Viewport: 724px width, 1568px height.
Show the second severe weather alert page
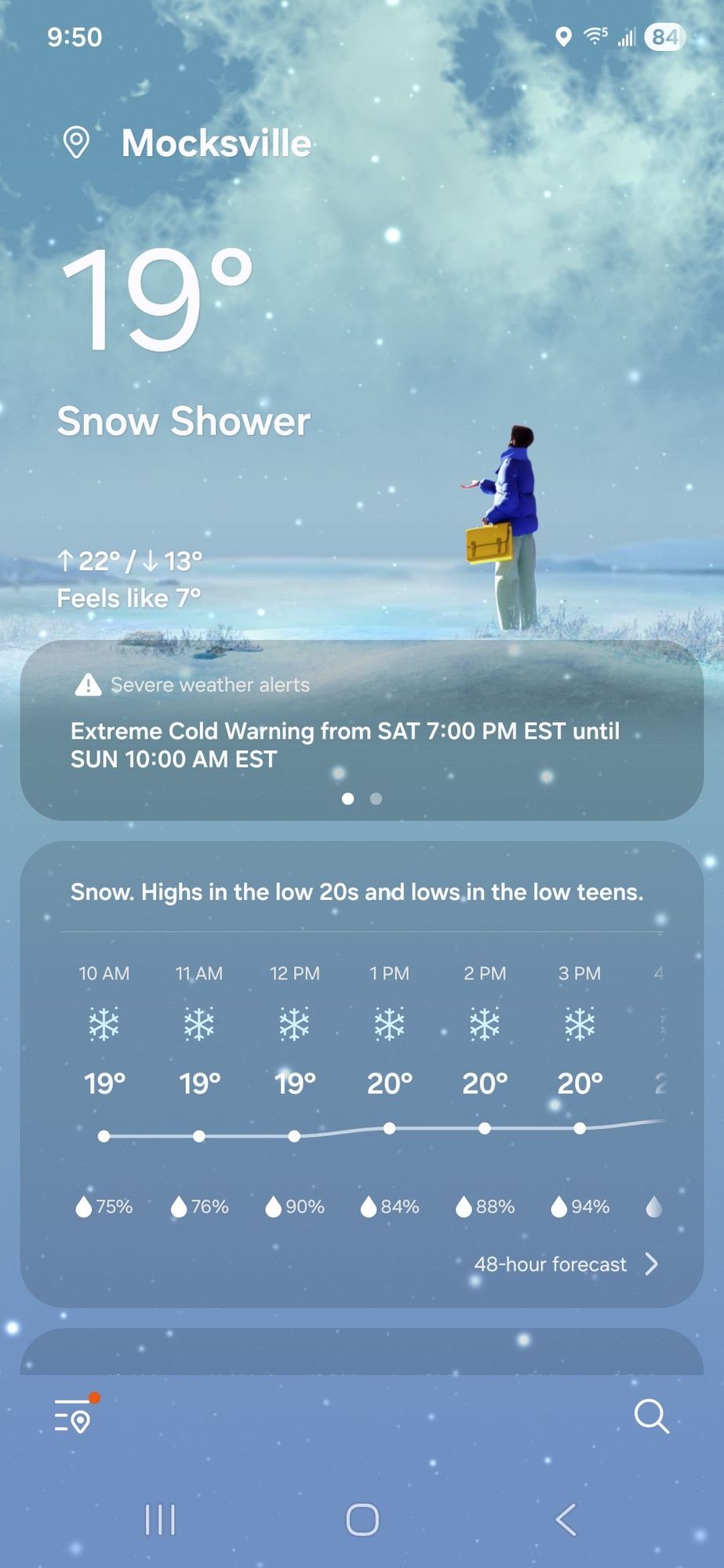pyautogui.click(x=377, y=798)
